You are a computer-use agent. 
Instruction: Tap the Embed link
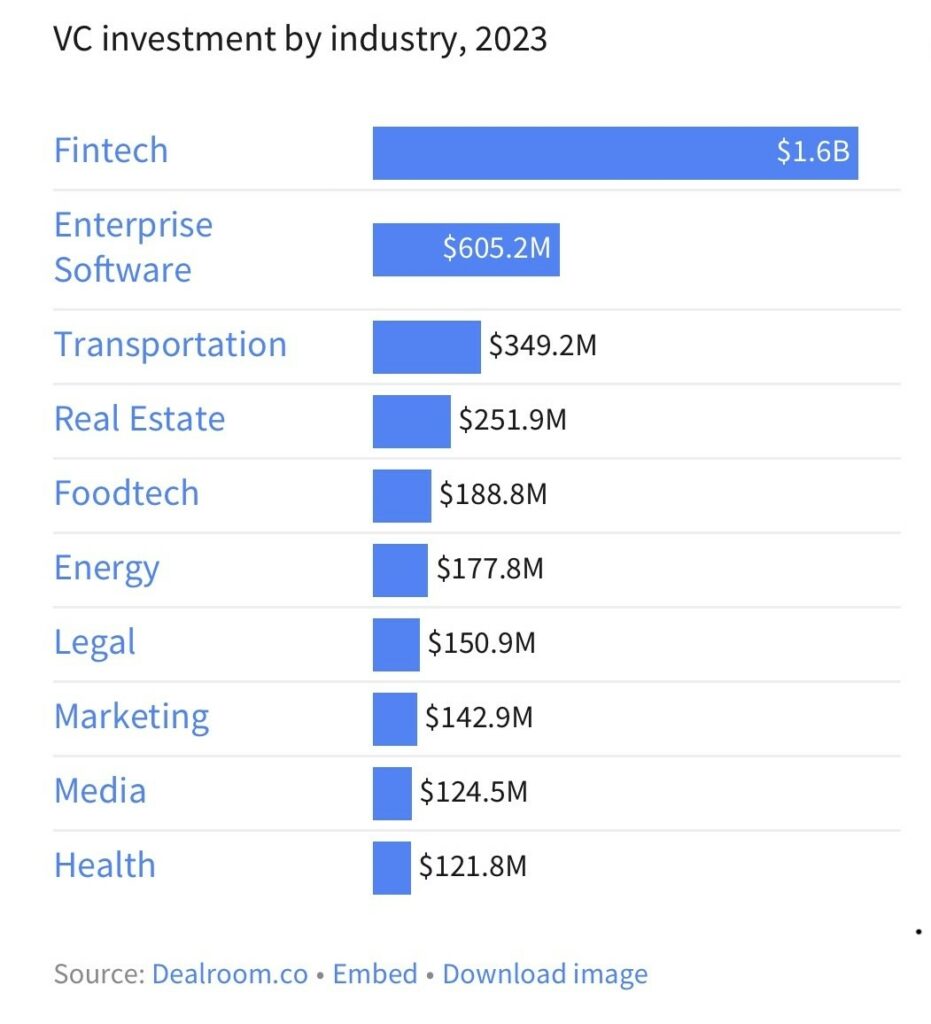375,974
